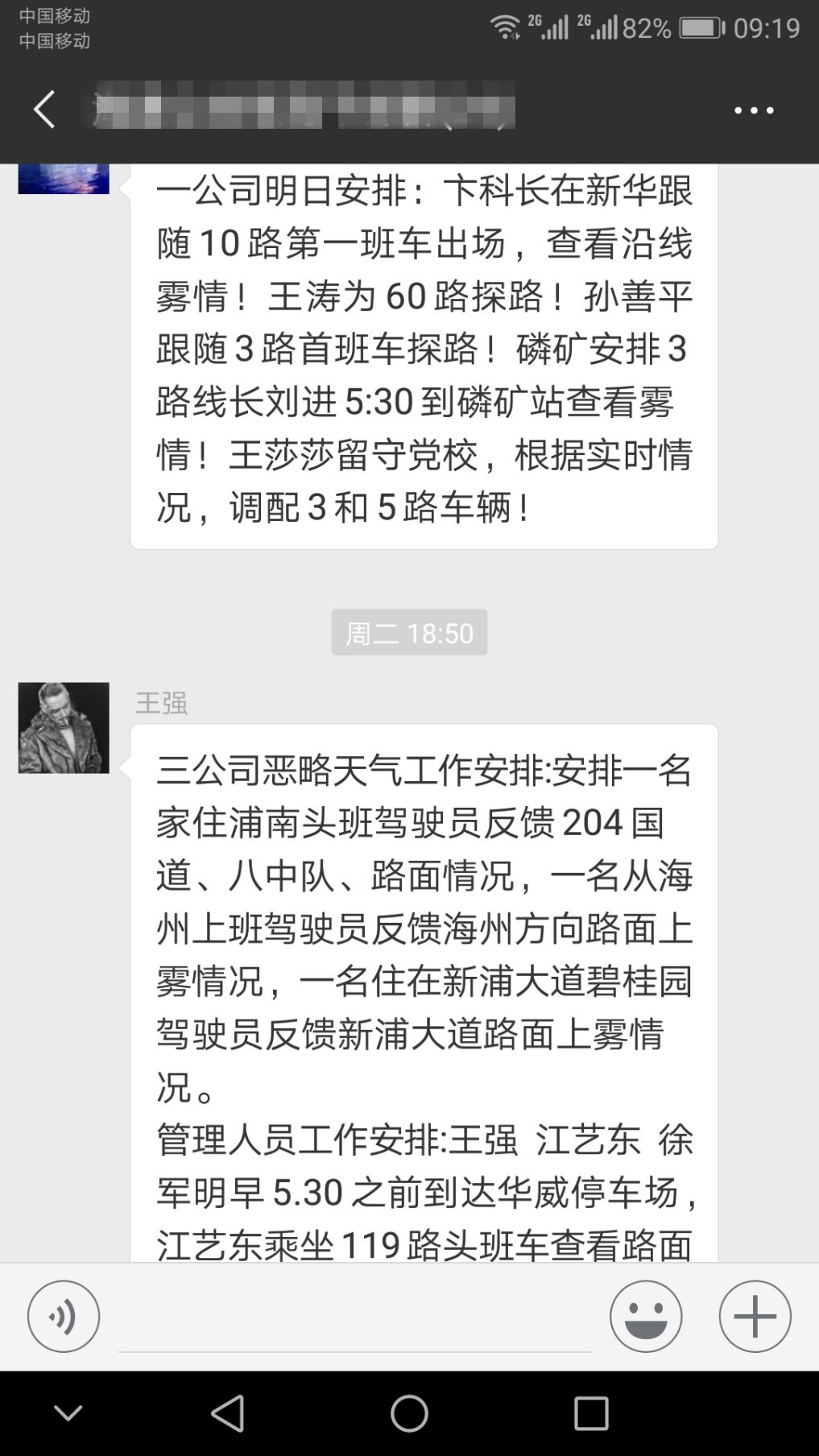Go back to the chat list
This screenshot has height=1456, width=819.
coord(45,110)
